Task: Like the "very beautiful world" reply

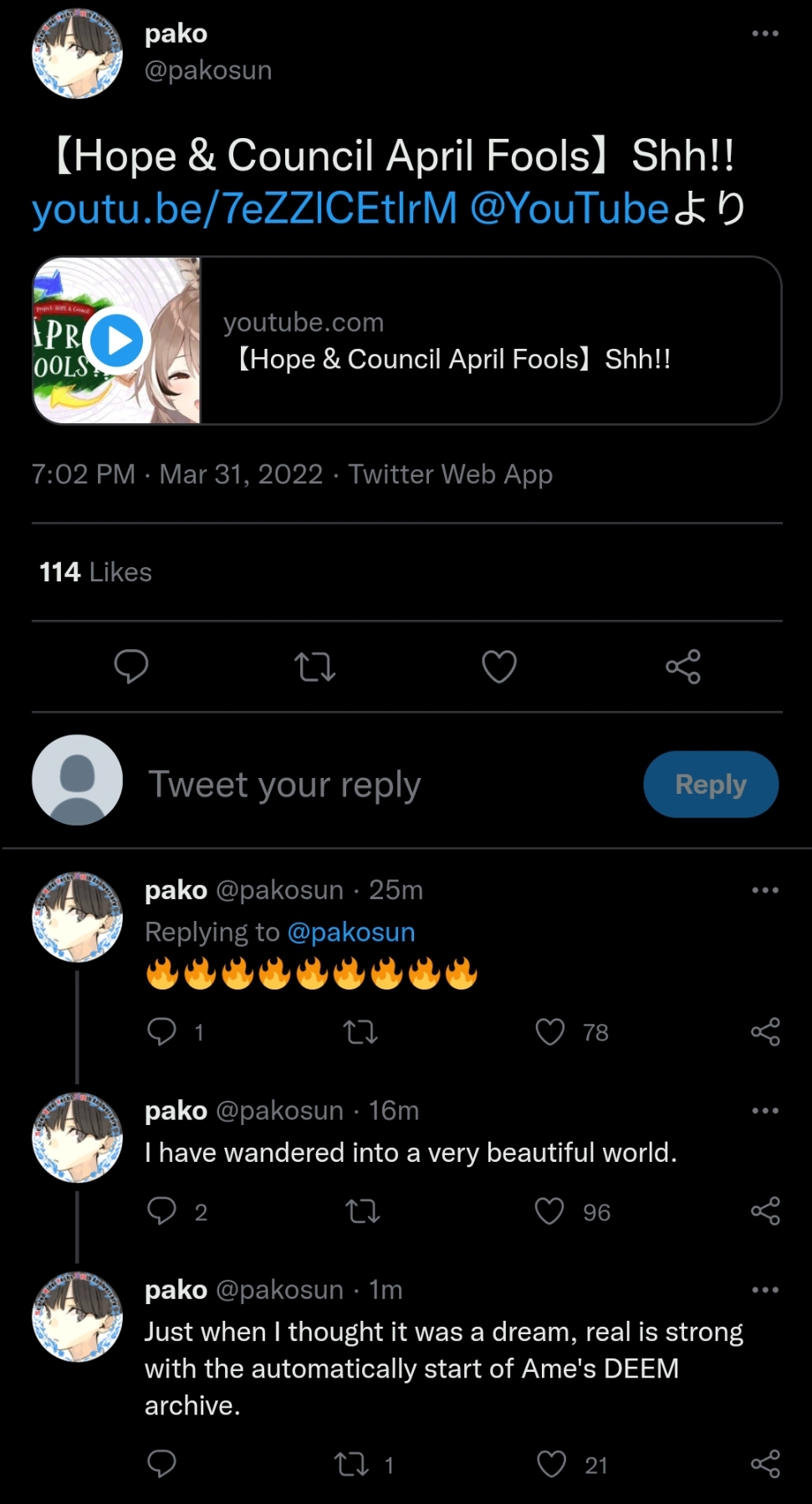Action: (x=549, y=1211)
